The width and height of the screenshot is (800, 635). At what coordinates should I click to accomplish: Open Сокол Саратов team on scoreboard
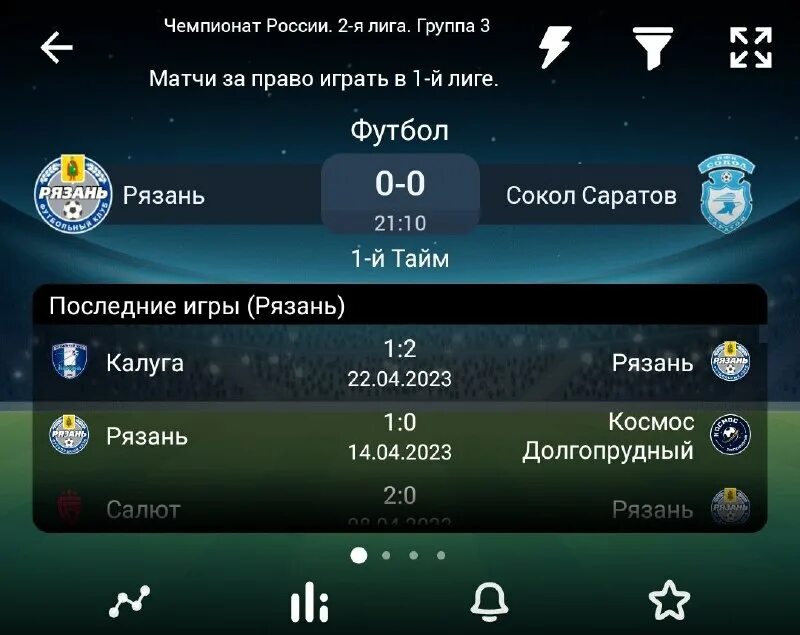click(x=620, y=195)
